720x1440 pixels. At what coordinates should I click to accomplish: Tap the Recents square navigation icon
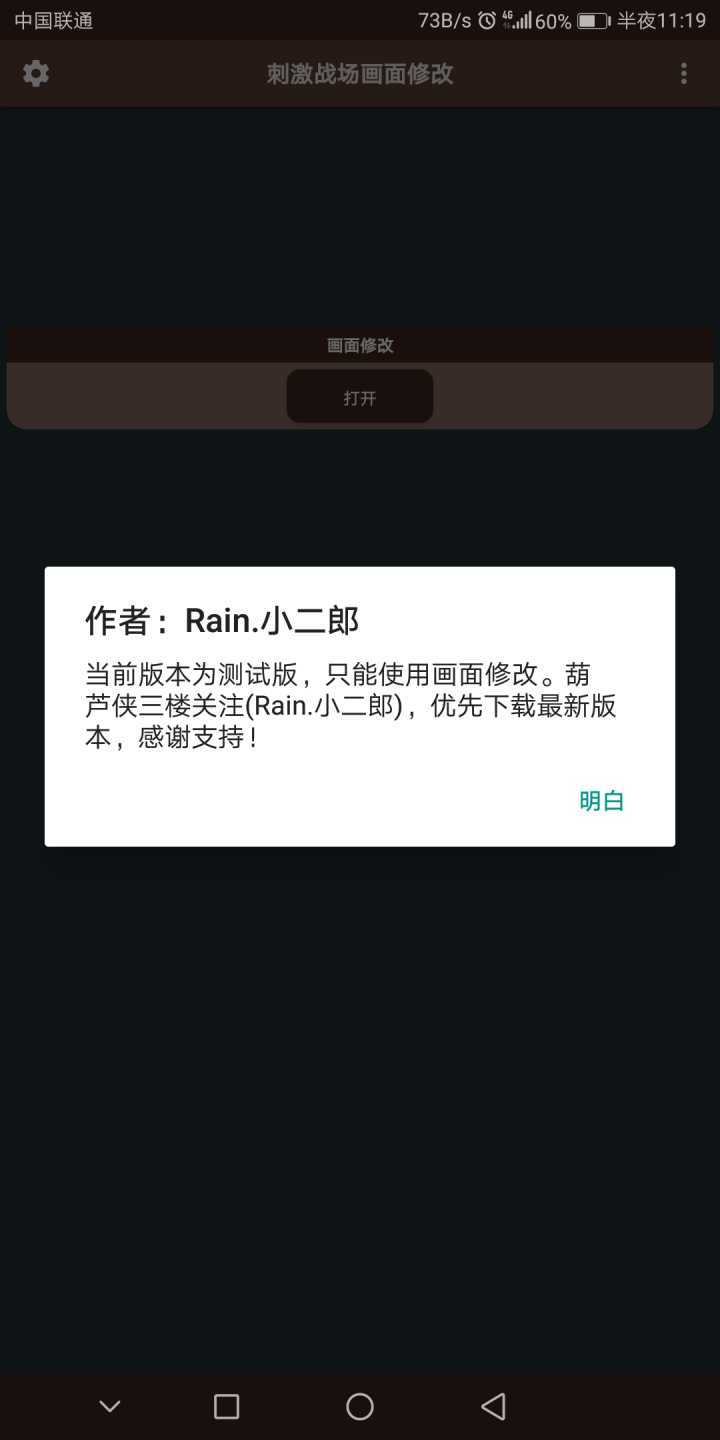[226, 1405]
